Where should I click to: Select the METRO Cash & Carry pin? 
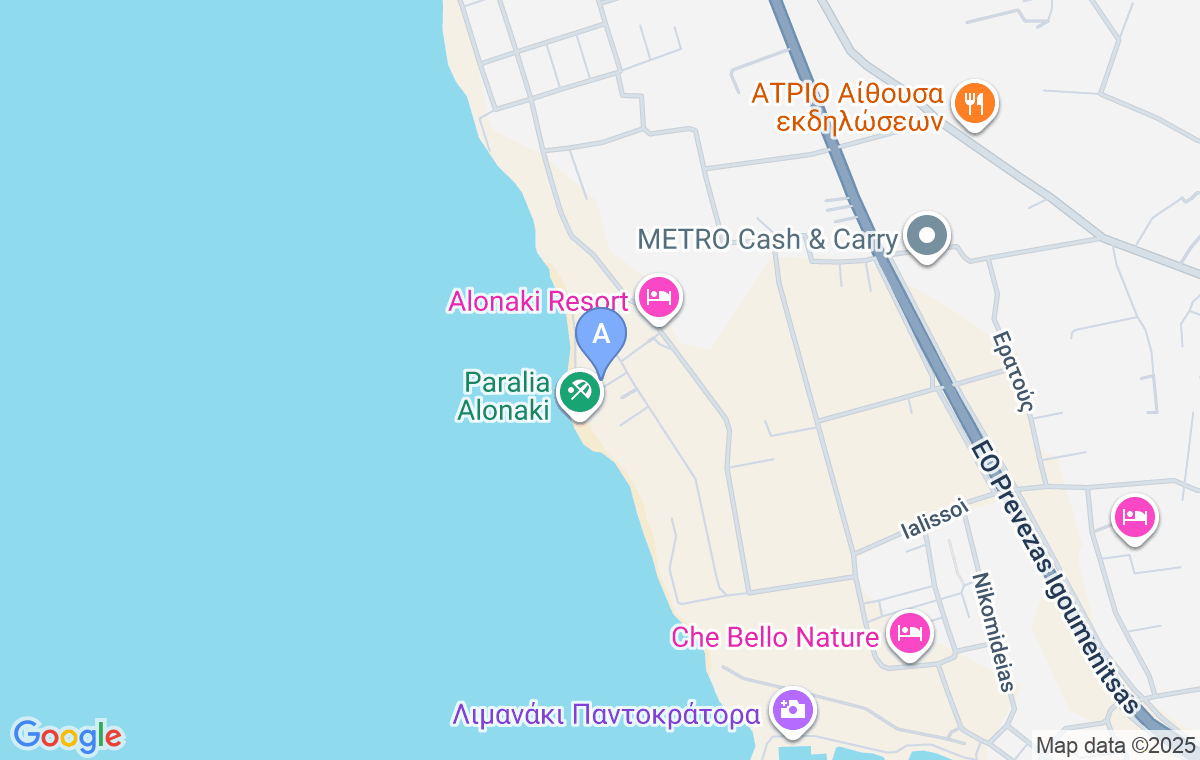click(927, 237)
